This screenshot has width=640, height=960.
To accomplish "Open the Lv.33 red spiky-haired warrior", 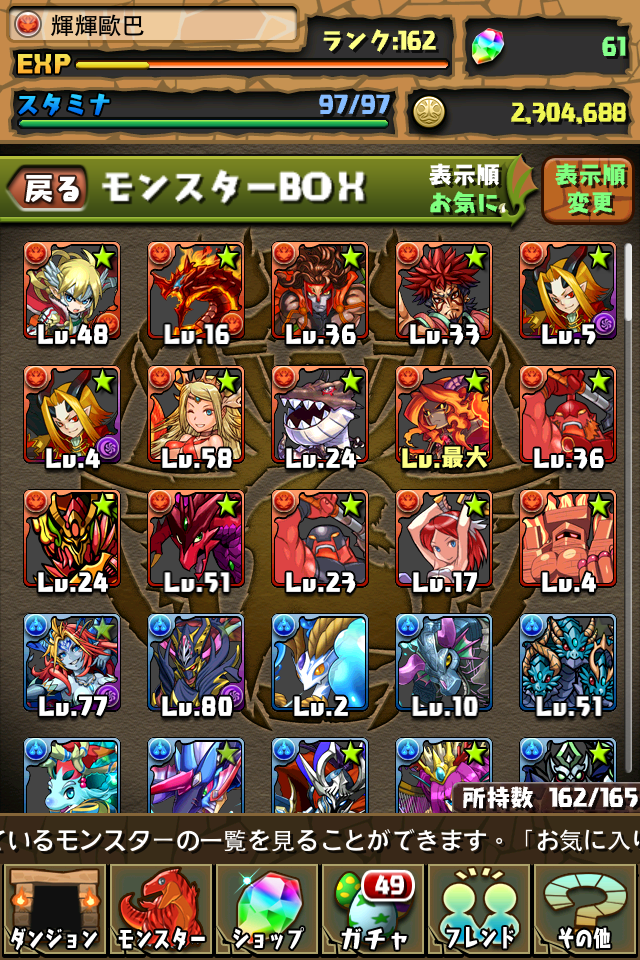I will (x=444, y=290).
